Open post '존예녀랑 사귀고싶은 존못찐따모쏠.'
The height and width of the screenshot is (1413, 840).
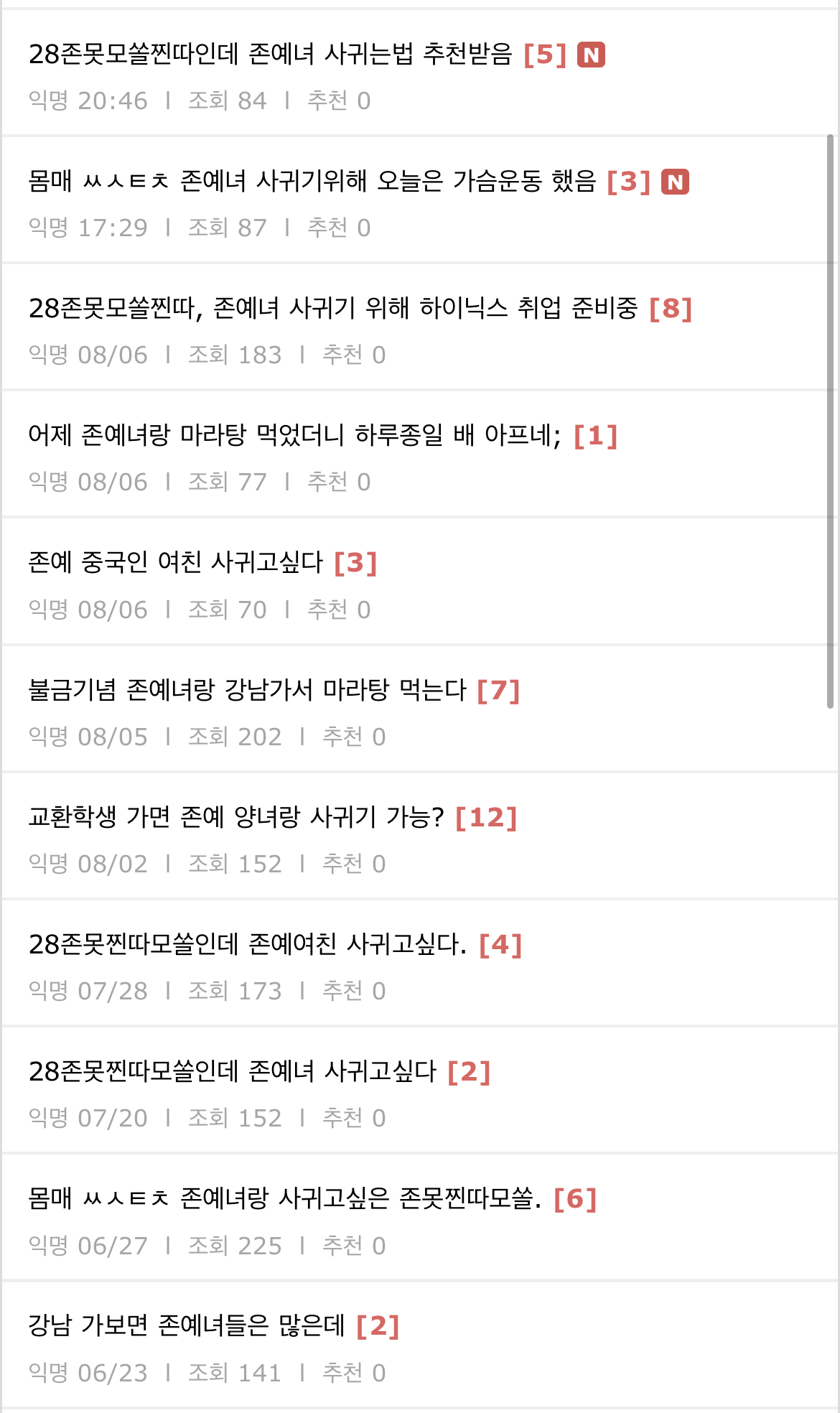click(x=284, y=1199)
